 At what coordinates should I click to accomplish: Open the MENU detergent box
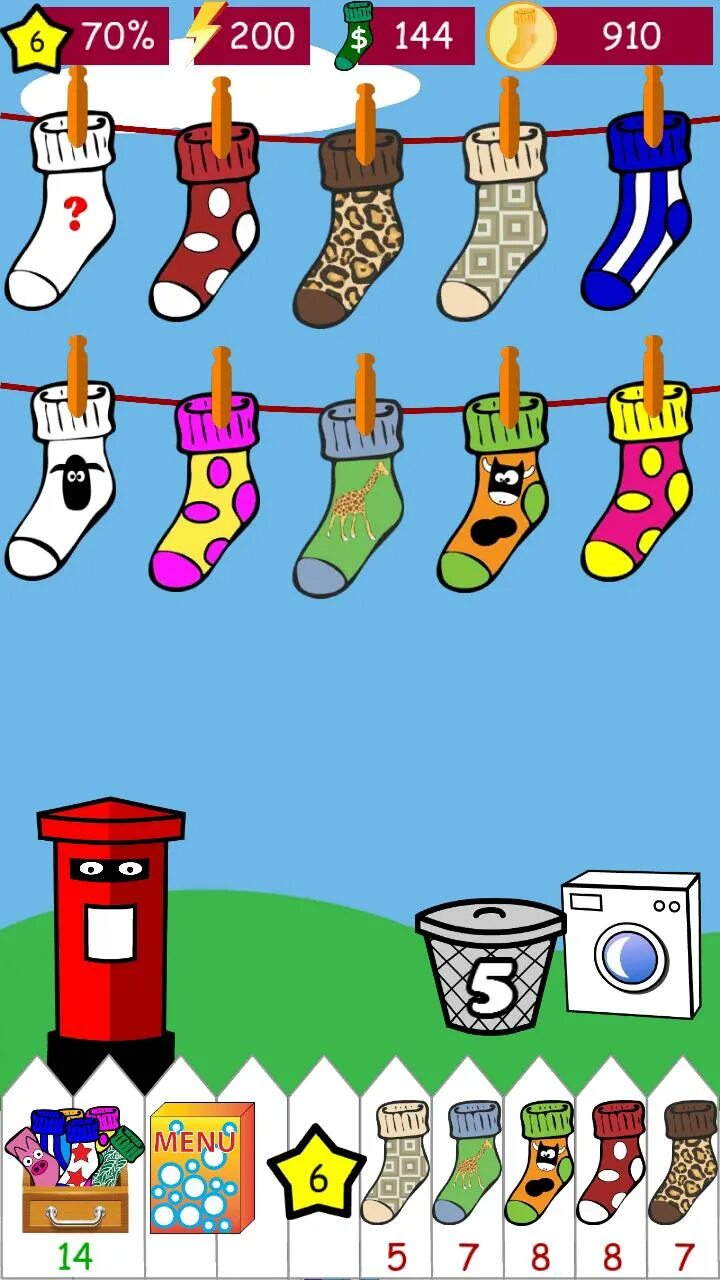pyautogui.click(x=202, y=1167)
